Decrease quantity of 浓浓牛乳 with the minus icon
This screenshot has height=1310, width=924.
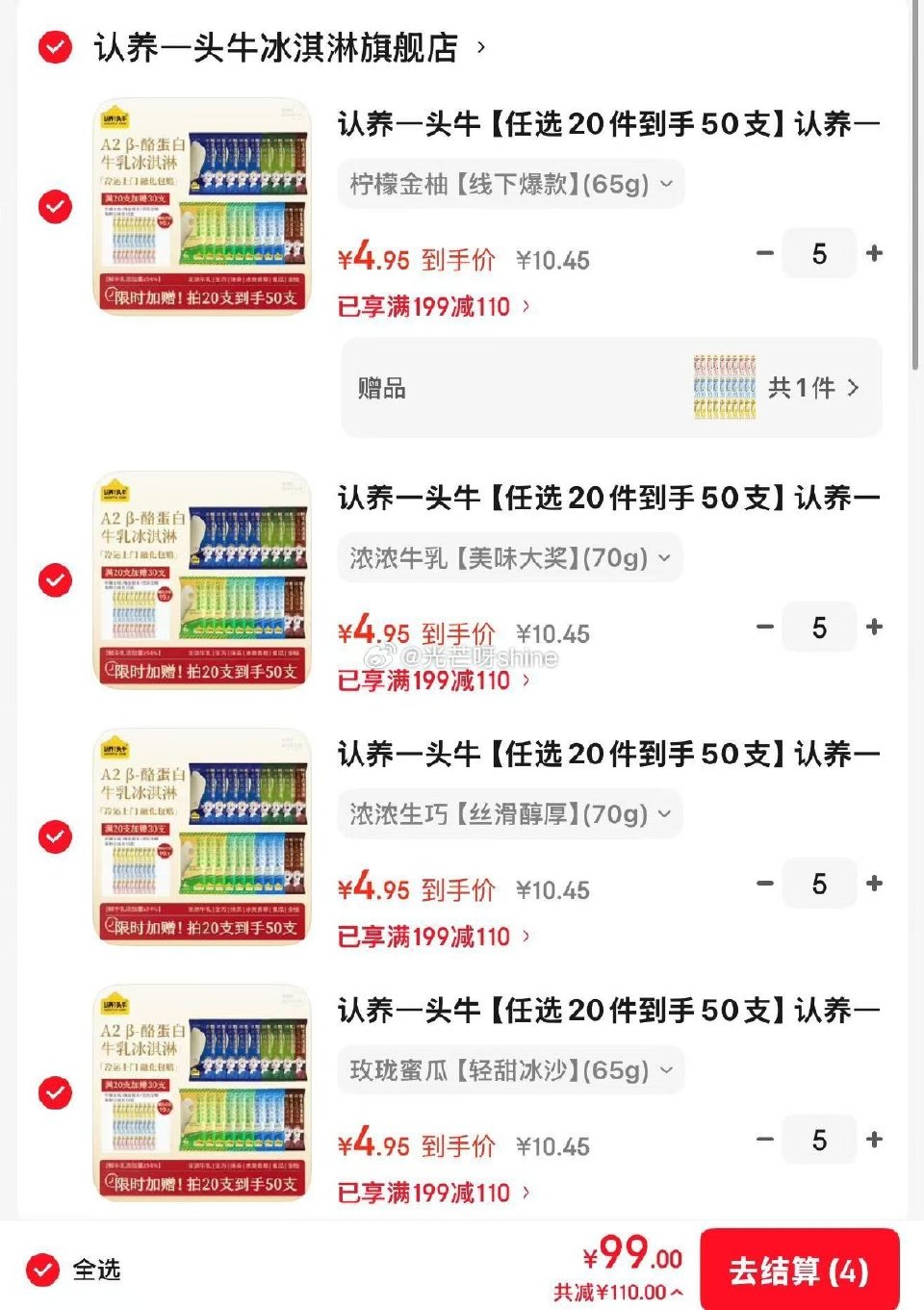pos(765,627)
